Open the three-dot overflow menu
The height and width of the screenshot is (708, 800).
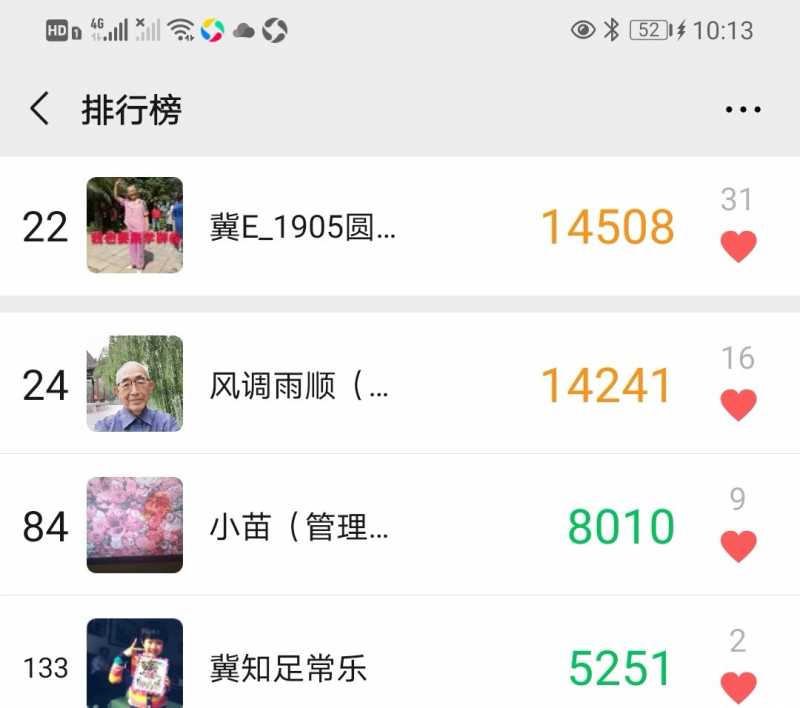point(742,110)
